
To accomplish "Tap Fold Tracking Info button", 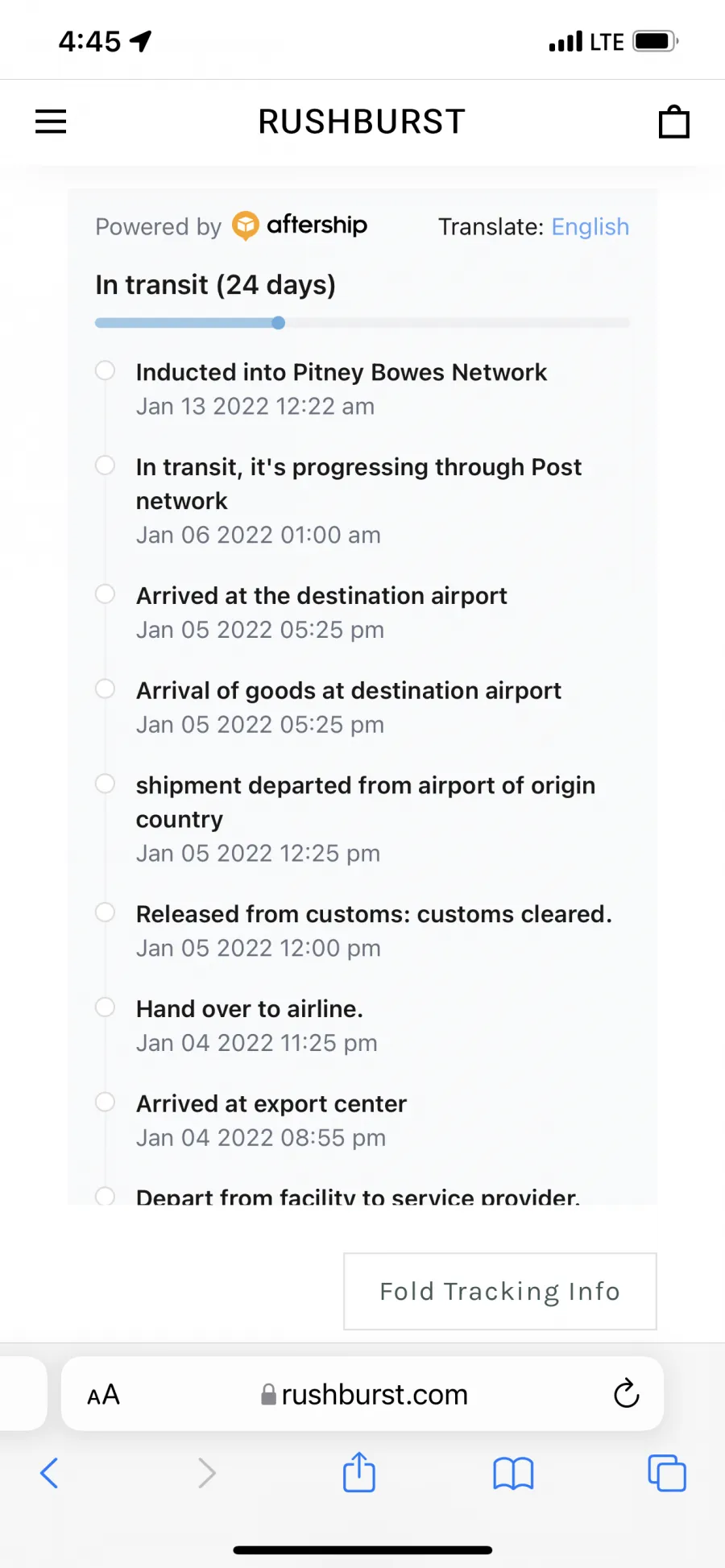I will [x=500, y=1291].
